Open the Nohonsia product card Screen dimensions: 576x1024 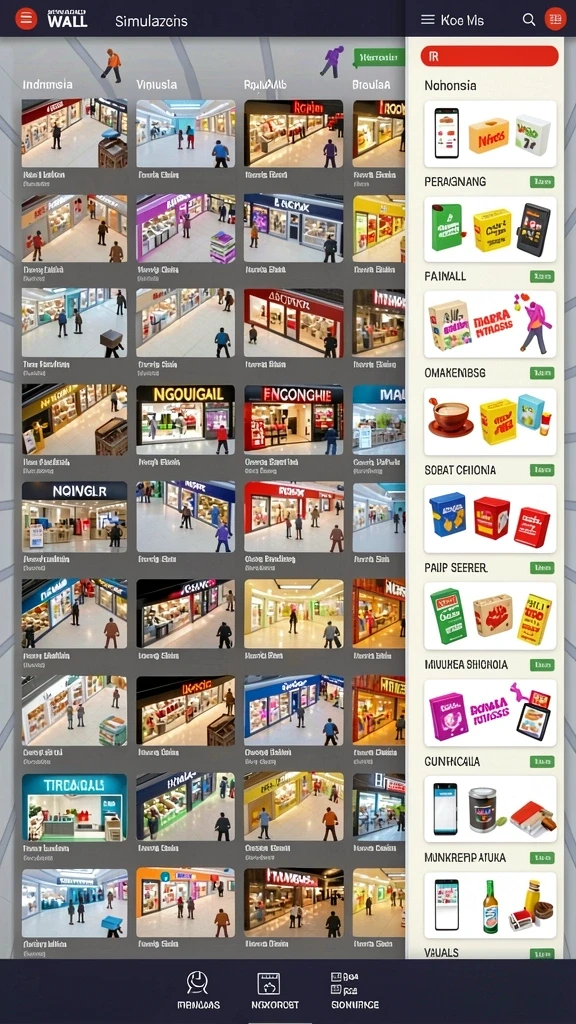point(490,134)
